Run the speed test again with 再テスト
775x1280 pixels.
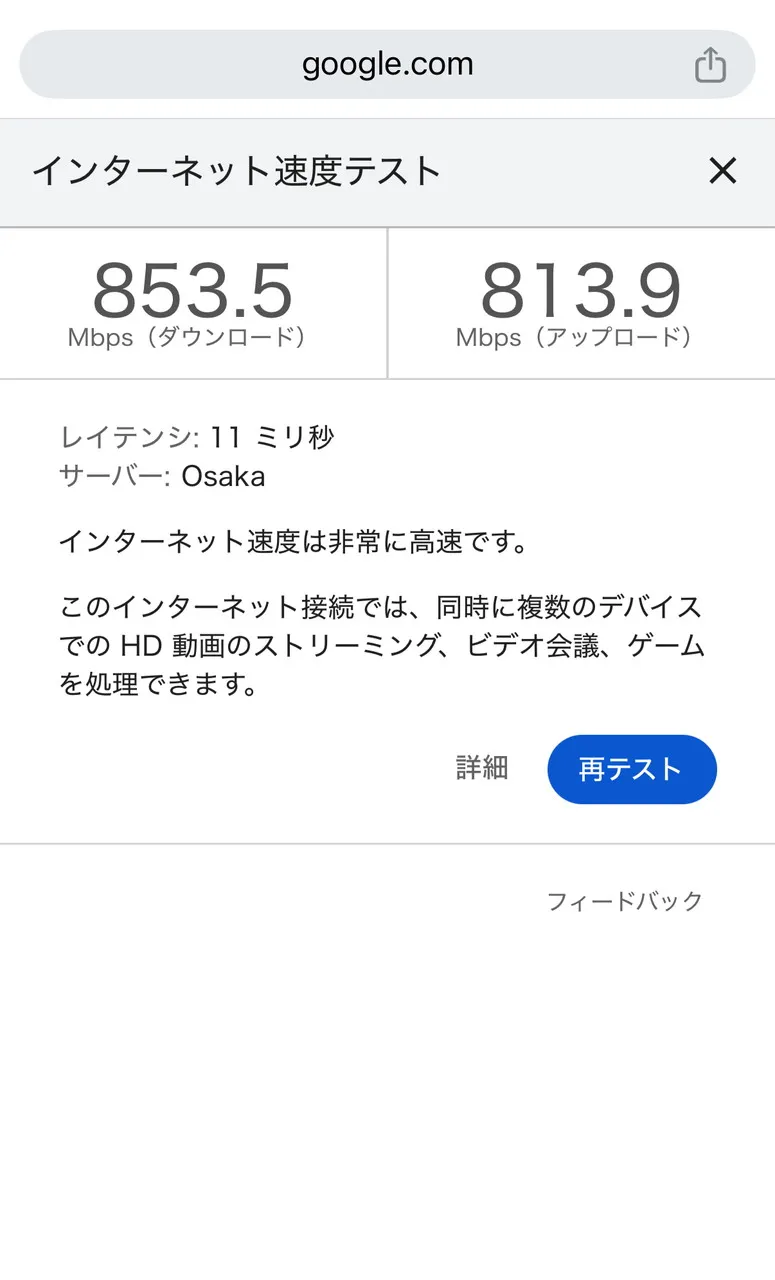[631, 769]
